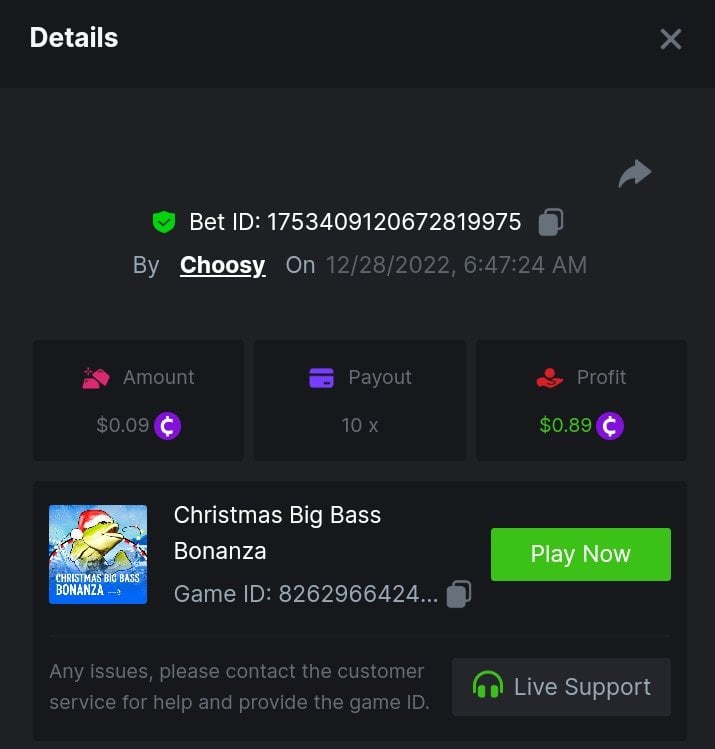Copy the Game ID
This screenshot has width=715, height=749.
458,594
